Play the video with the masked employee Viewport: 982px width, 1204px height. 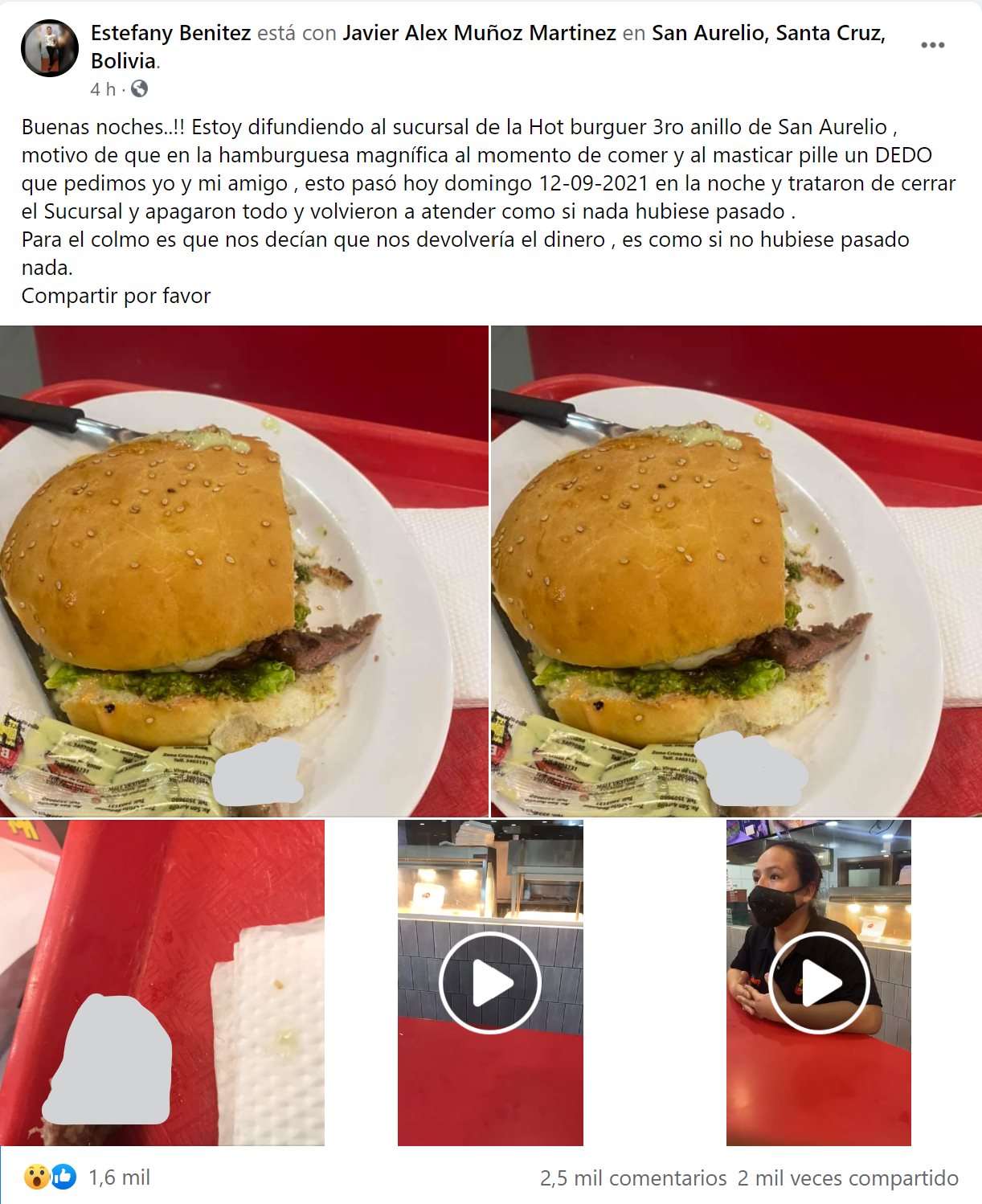[x=819, y=982]
